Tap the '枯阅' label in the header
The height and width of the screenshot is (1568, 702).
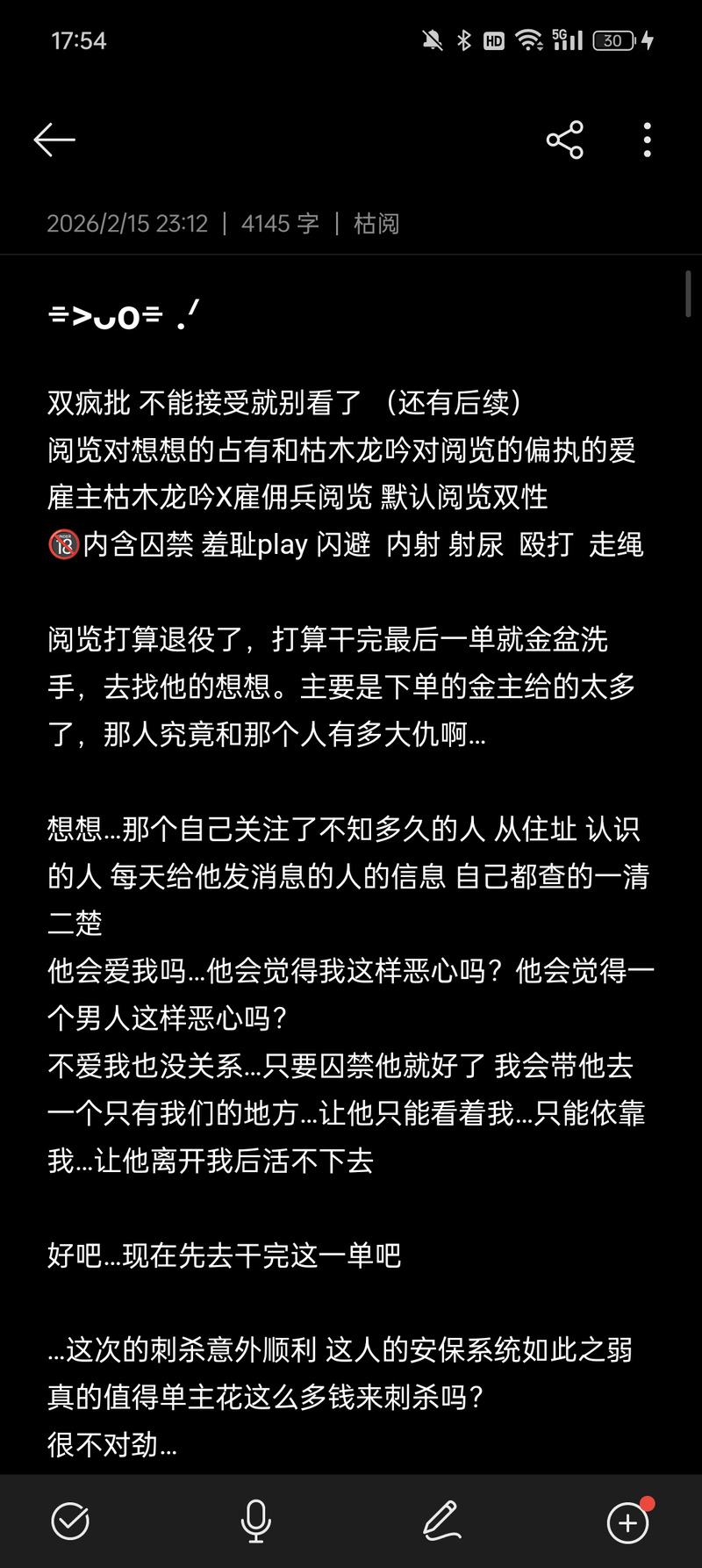click(377, 224)
